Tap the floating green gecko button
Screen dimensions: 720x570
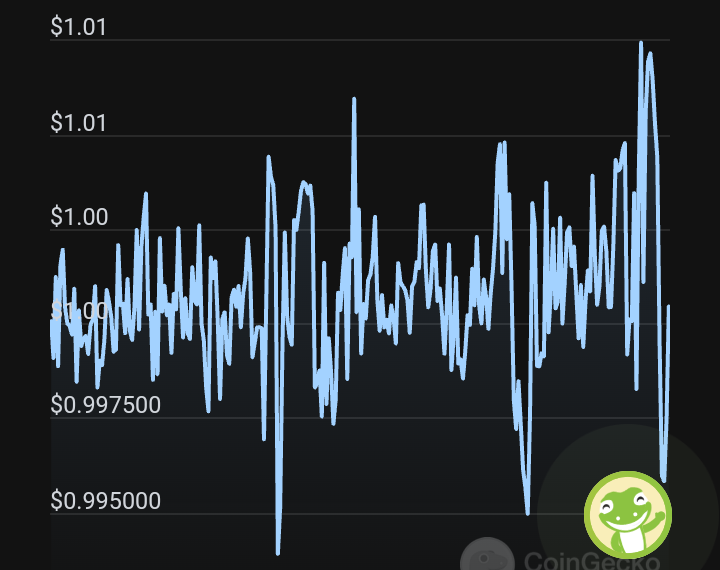point(628,515)
